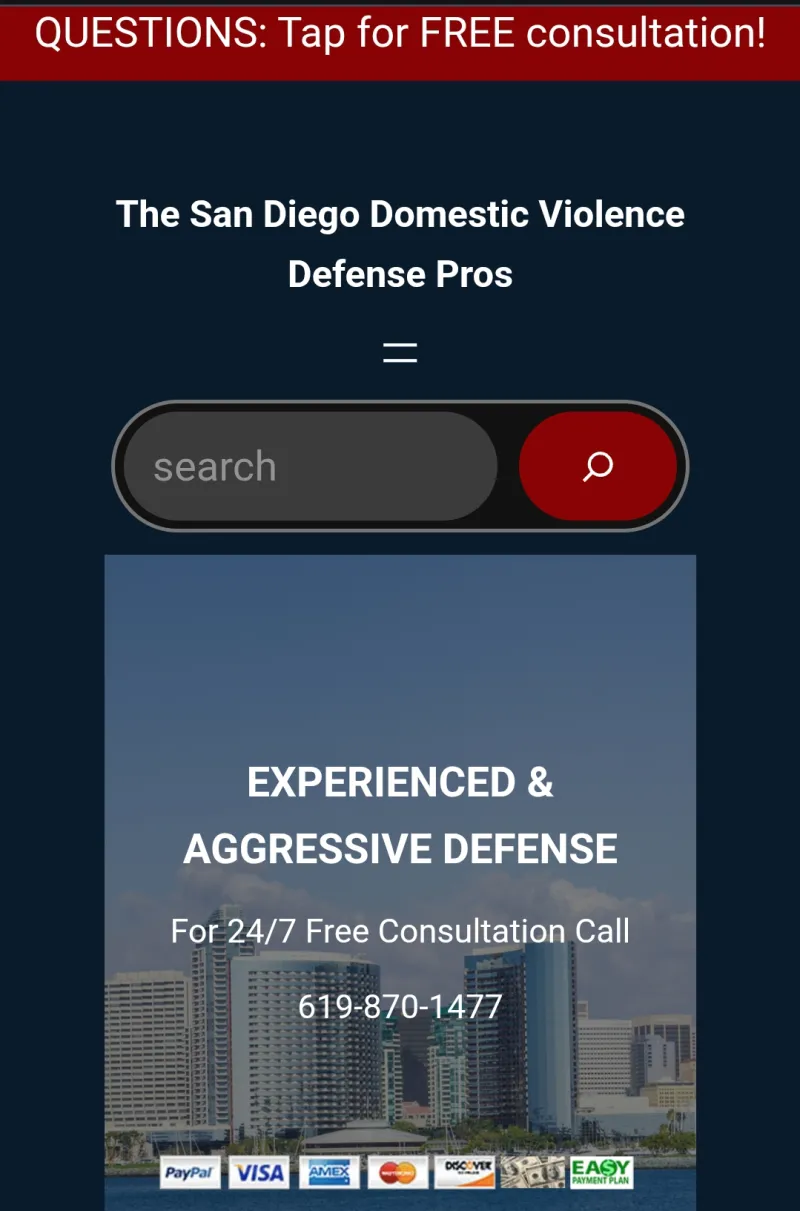Call the 619-870-1477 phone number
This screenshot has width=800, height=1211.
[x=400, y=1007]
